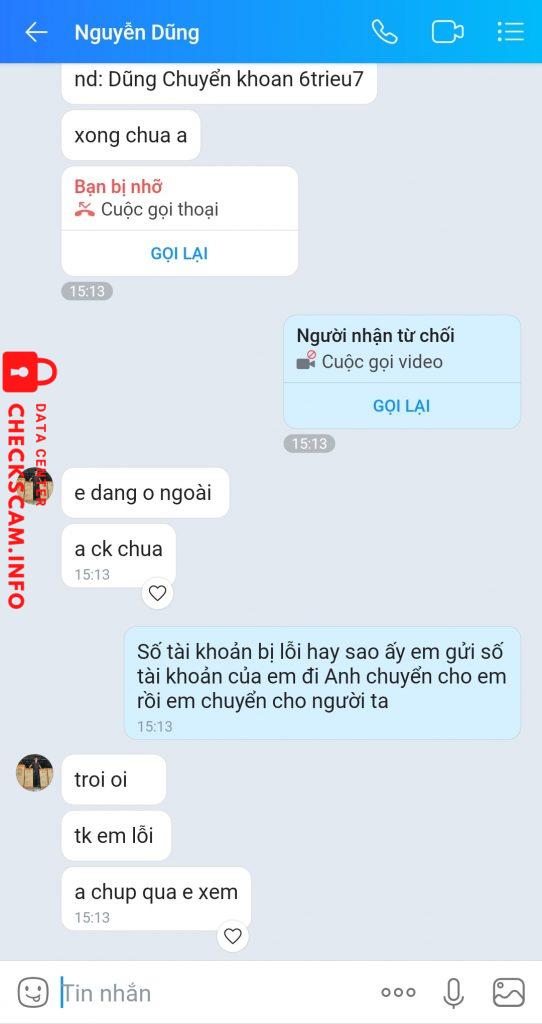Start a voice call with Nguyễn Dũng

(385, 31)
